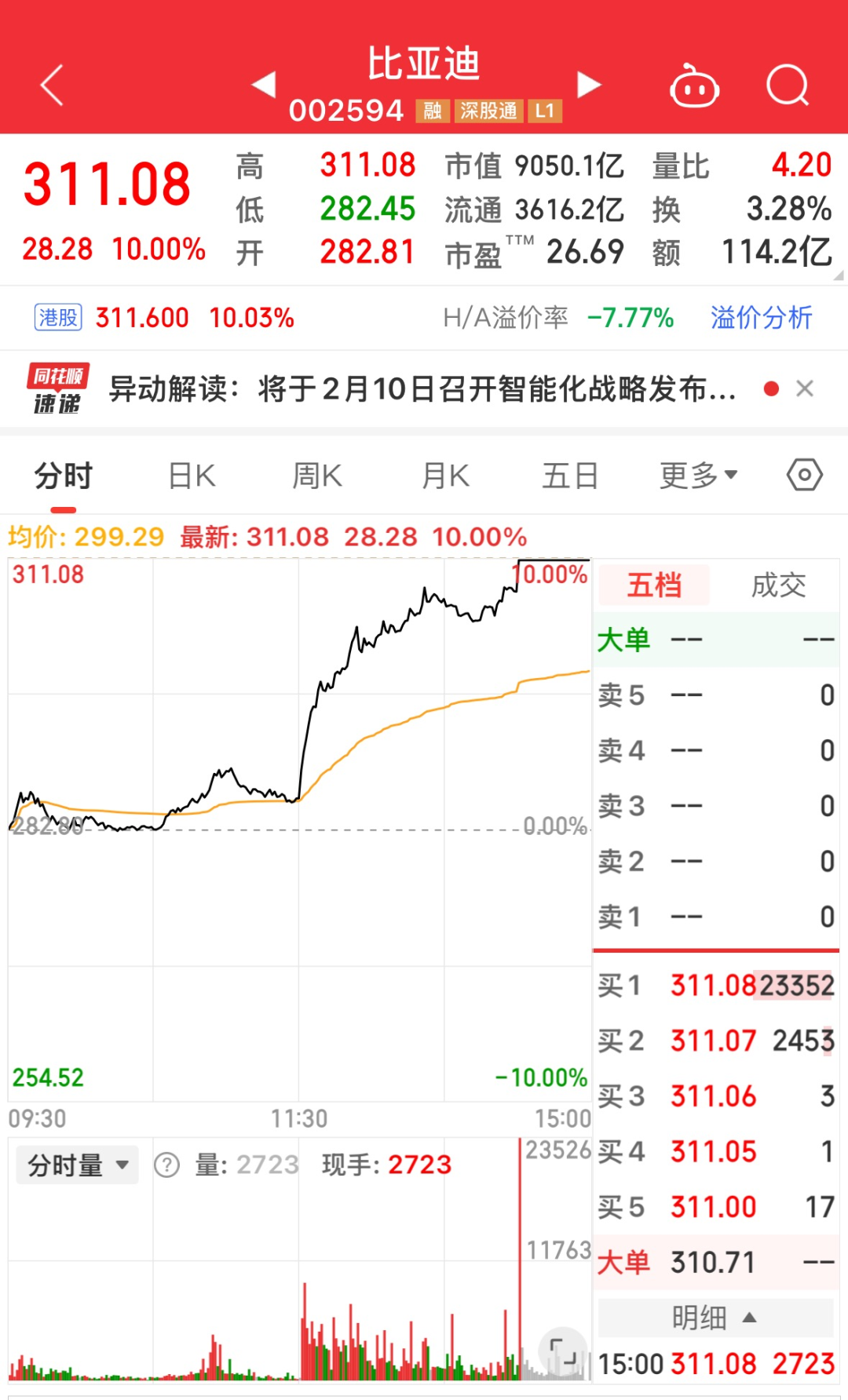Click the back arrow to exit stock page
This screenshot has width=848, height=1400.
(x=52, y=85)
